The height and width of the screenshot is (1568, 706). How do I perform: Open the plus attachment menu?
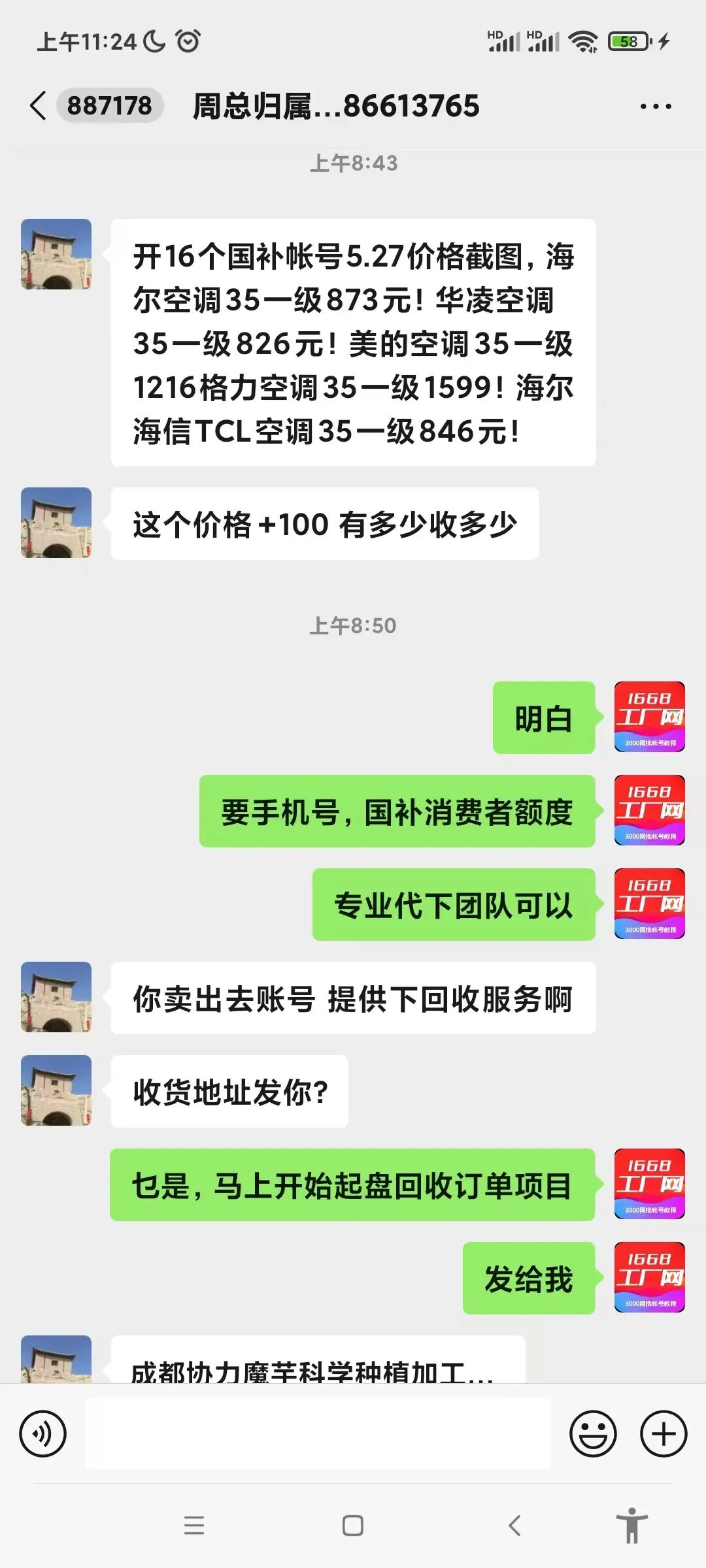[x=664, y=1434]
